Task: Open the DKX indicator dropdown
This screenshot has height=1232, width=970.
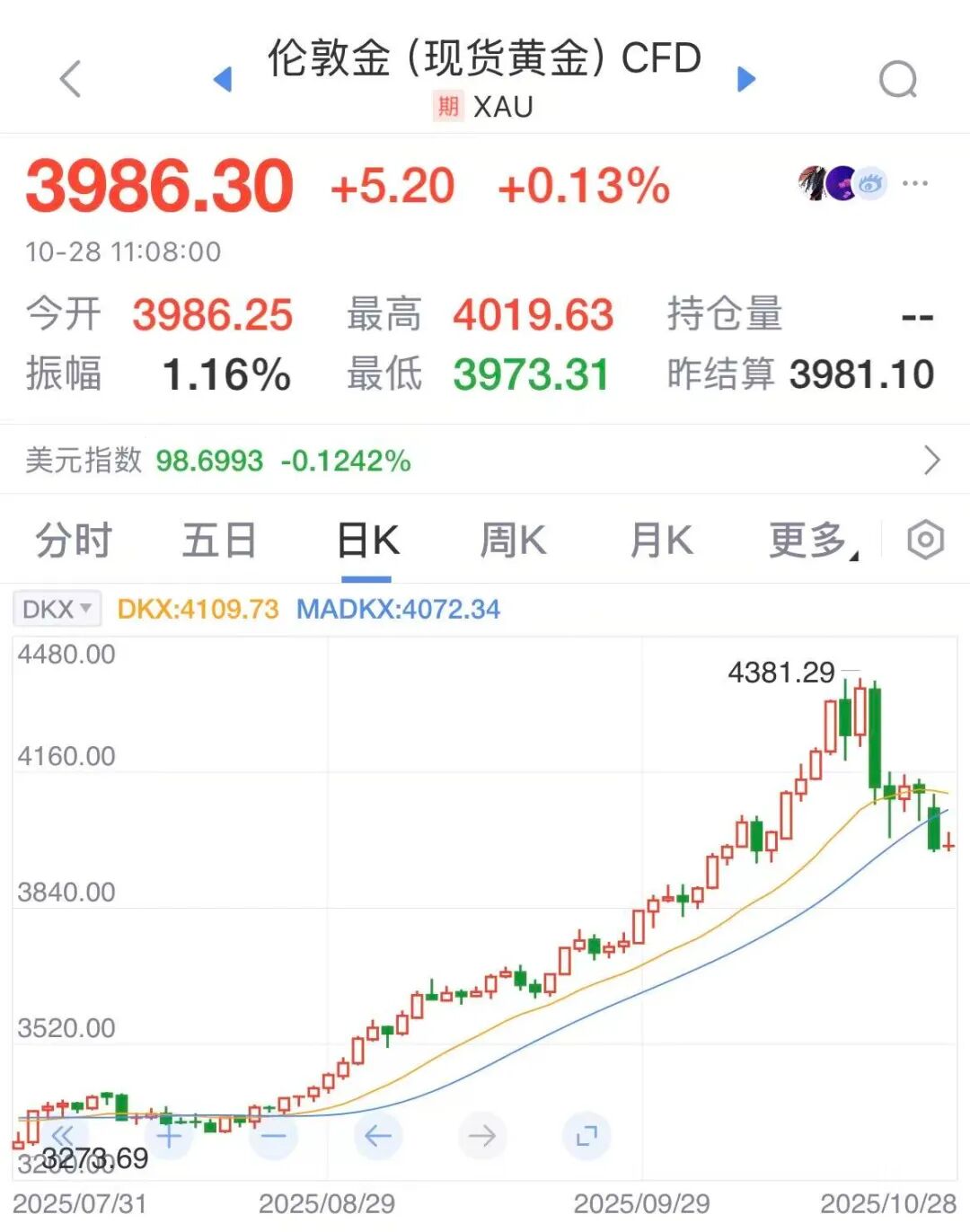Action: [x=57, y=609]
